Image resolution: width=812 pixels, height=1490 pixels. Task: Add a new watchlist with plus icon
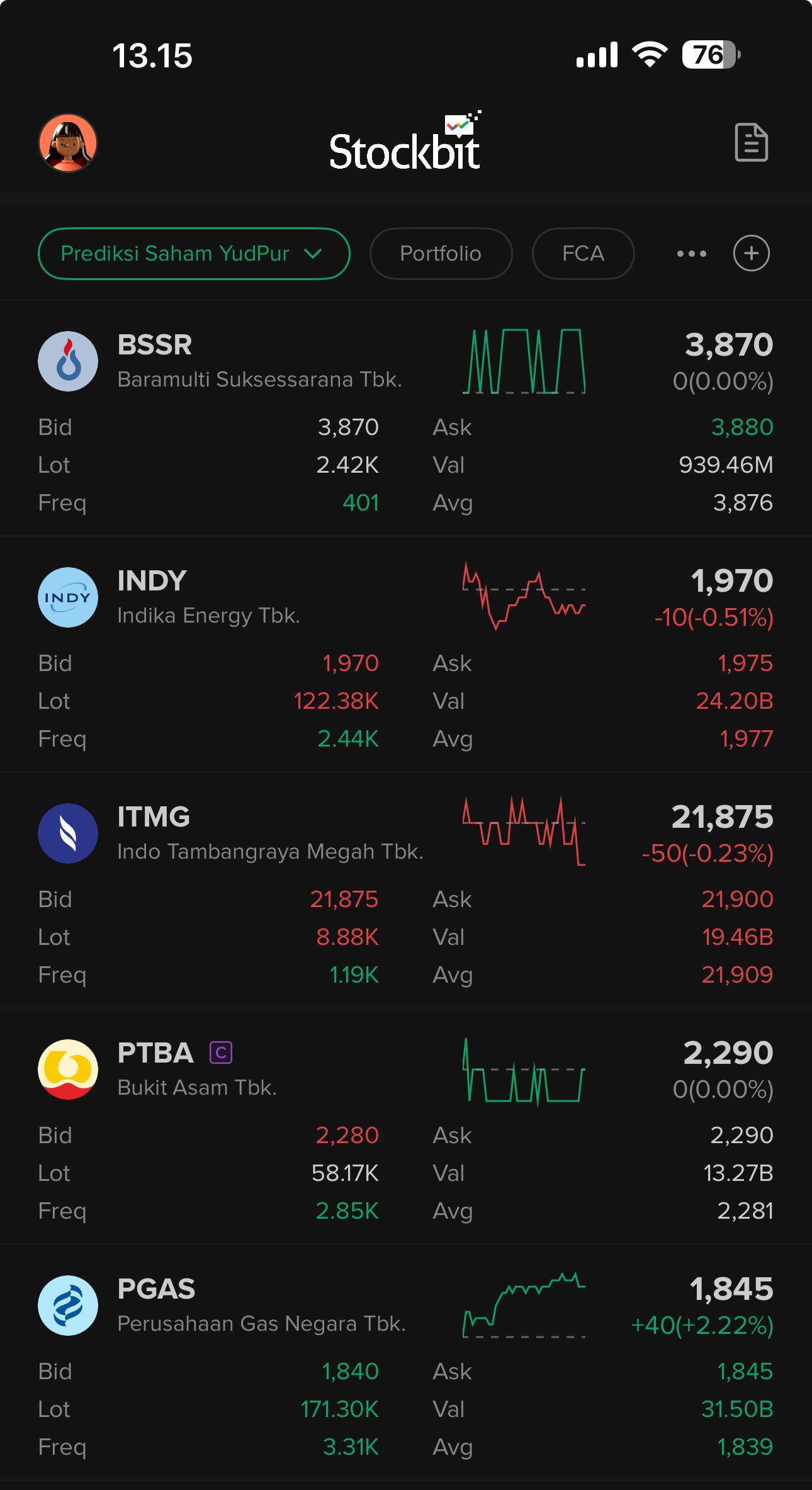pos(751,254)
